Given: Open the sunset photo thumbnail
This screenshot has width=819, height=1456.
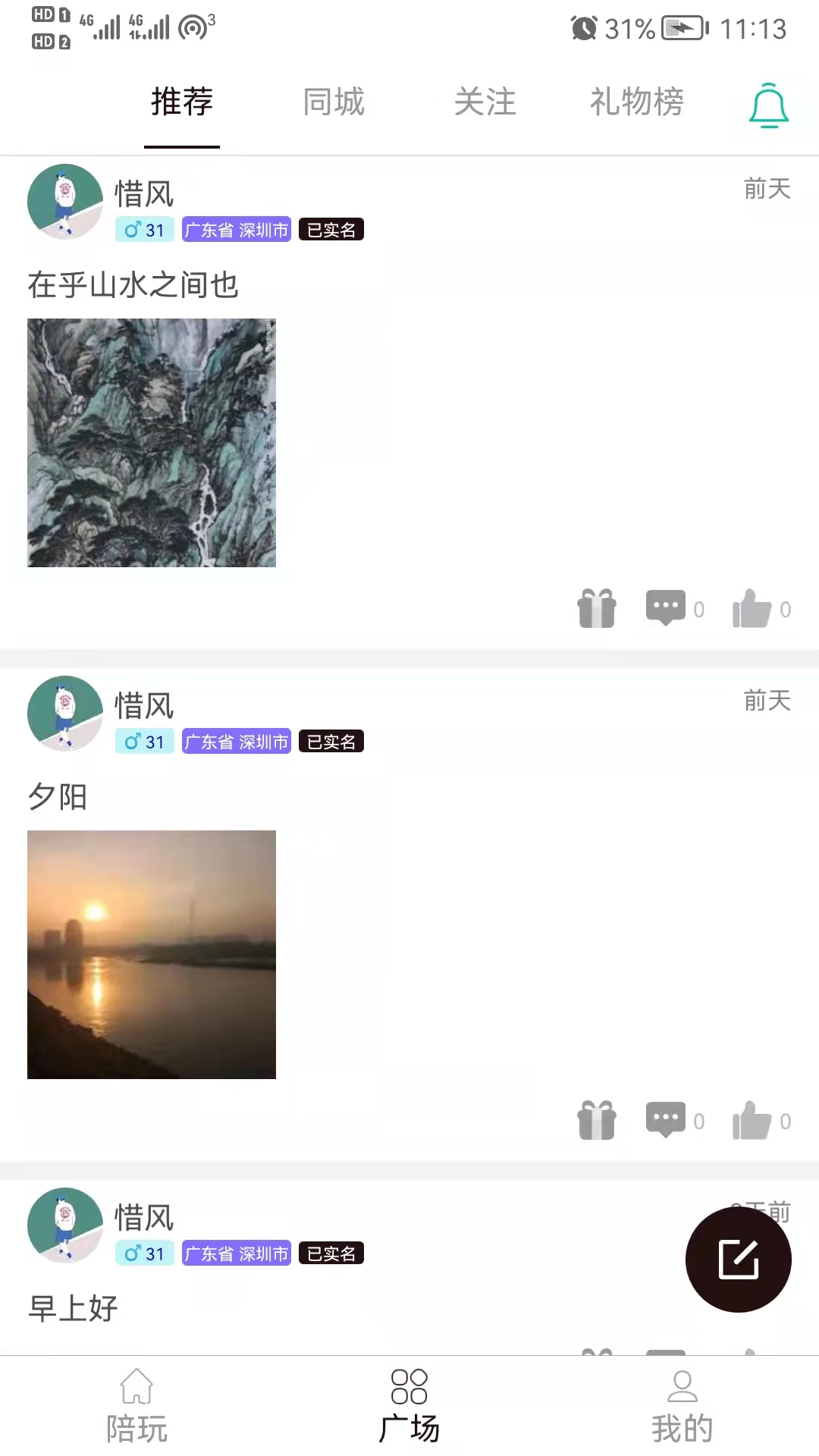Looking at the screenshot, I should [x=152, y=953].
